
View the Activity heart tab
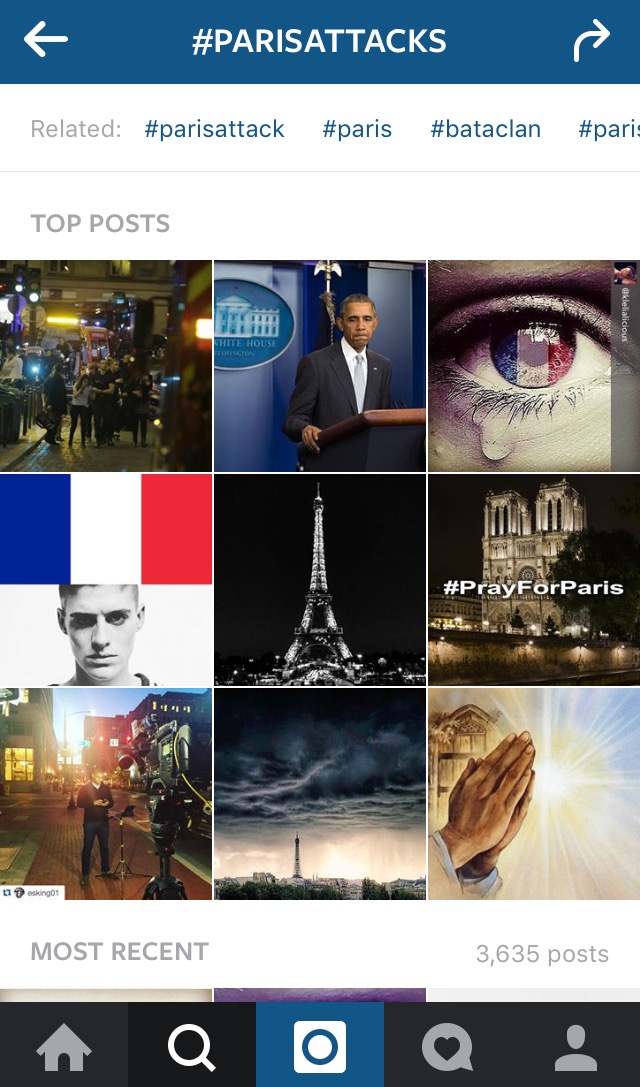448,1046
